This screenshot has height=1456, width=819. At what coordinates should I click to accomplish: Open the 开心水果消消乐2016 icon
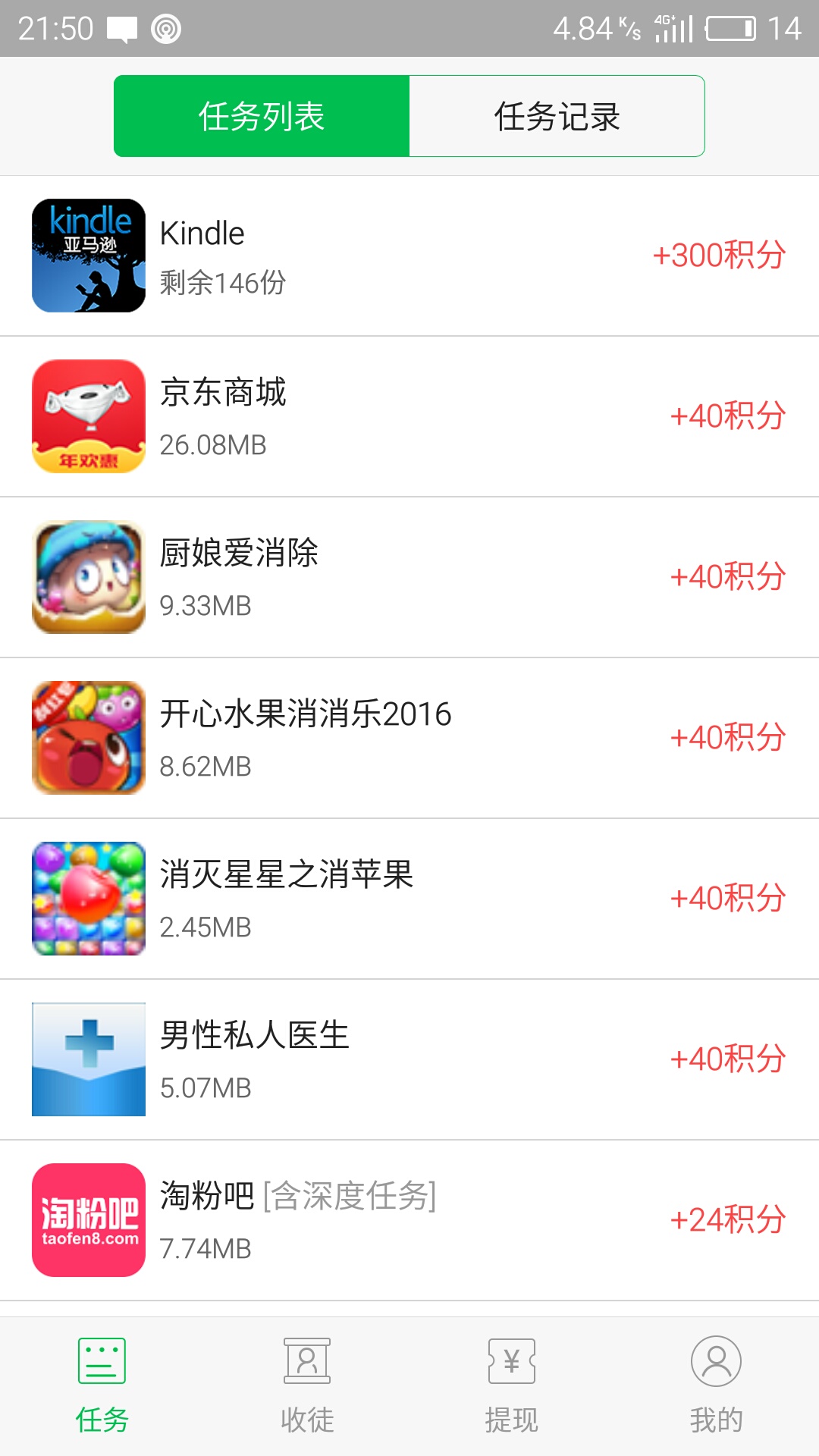click(x=87, y=738)
